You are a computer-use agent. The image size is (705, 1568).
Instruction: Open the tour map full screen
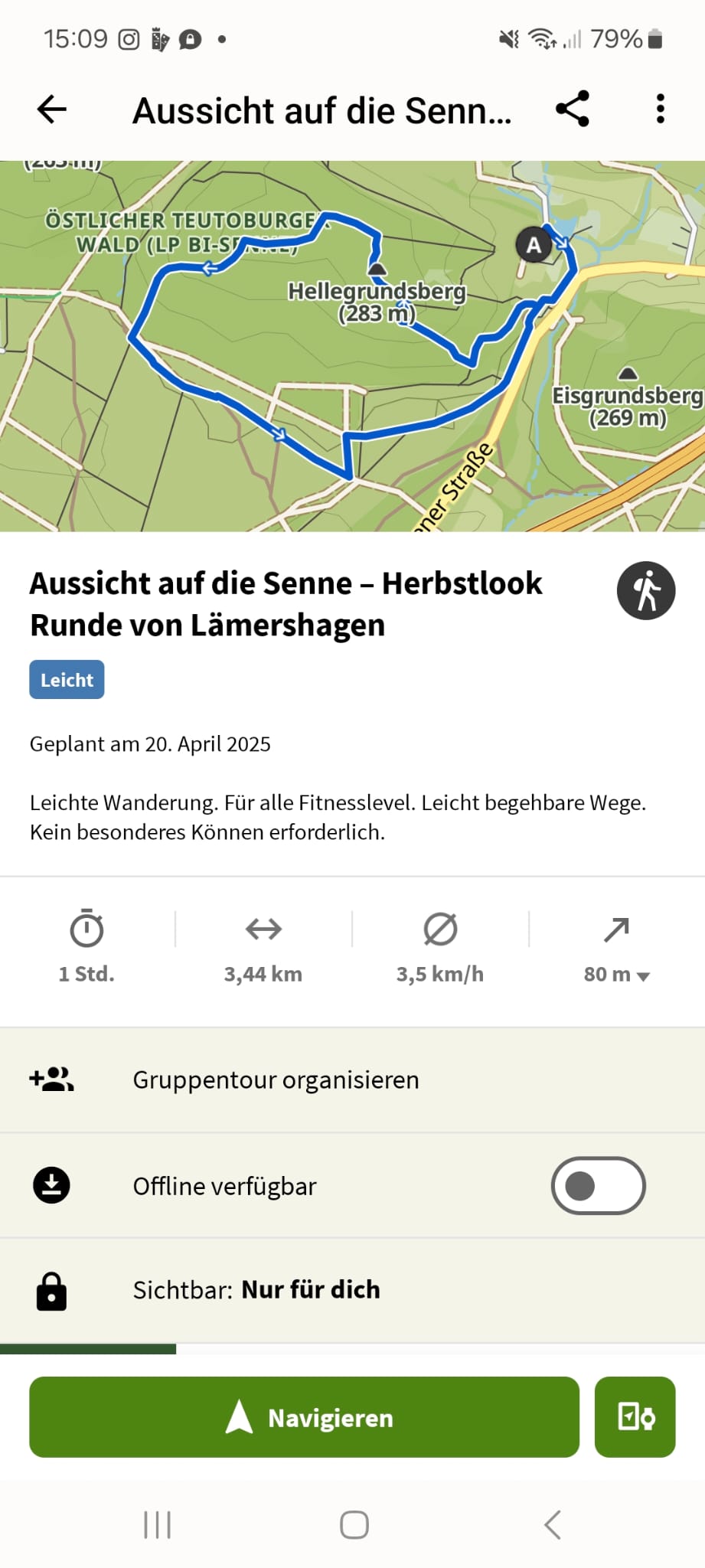click(352, 346)
